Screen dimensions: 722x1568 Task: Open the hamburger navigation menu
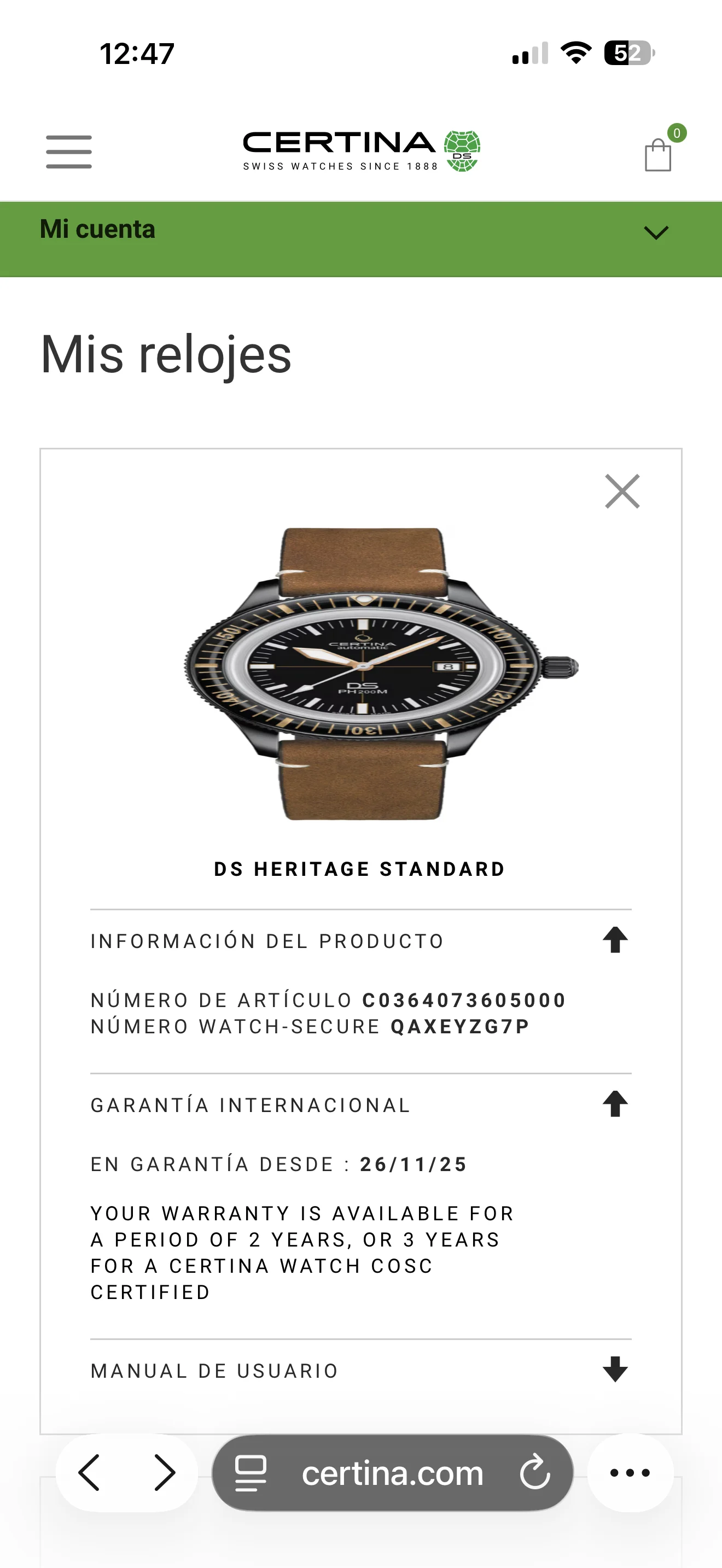click(x=69, y=151)
